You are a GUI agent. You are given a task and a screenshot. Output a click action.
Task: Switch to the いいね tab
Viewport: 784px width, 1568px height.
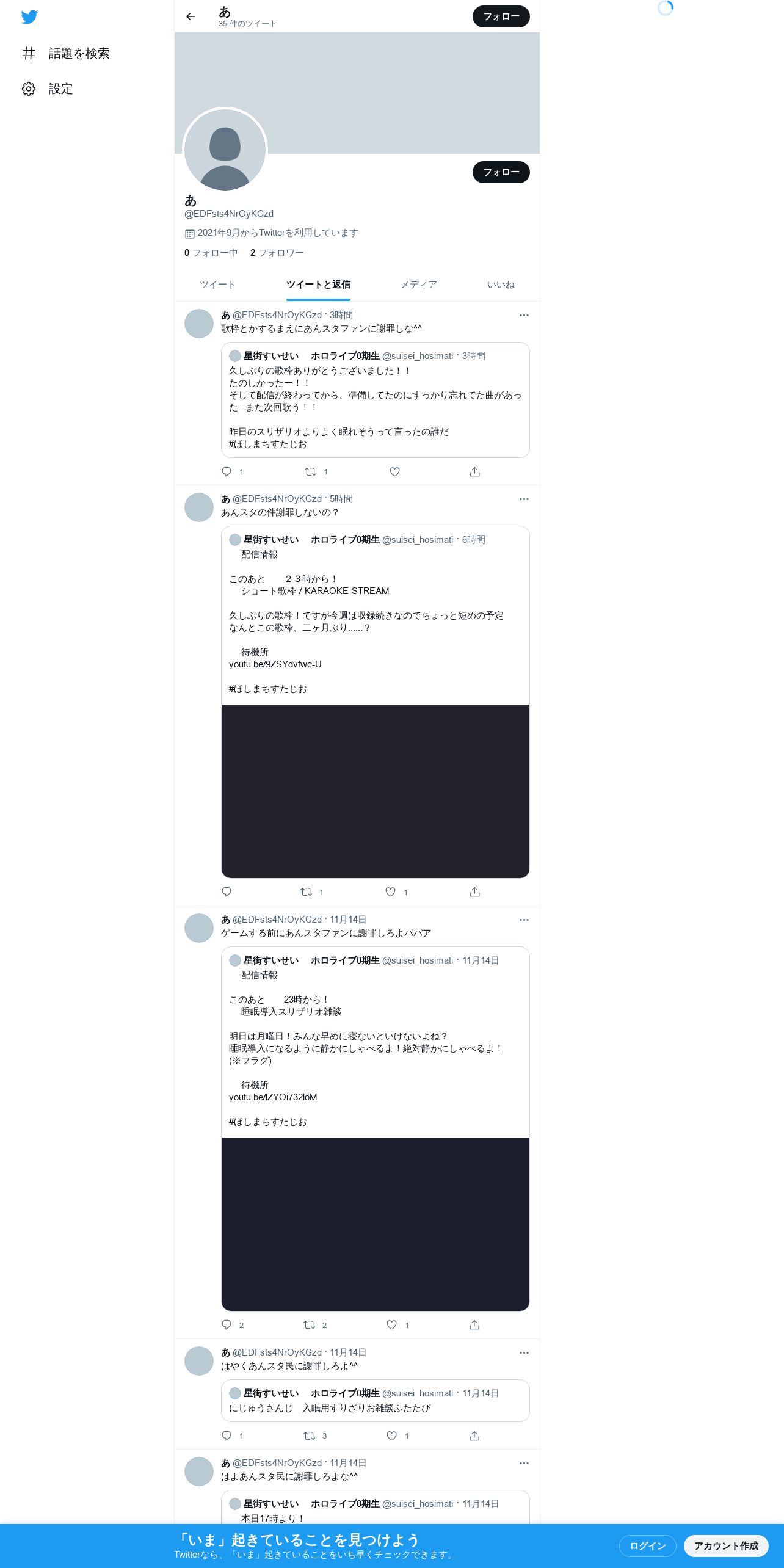coord(501,285)
